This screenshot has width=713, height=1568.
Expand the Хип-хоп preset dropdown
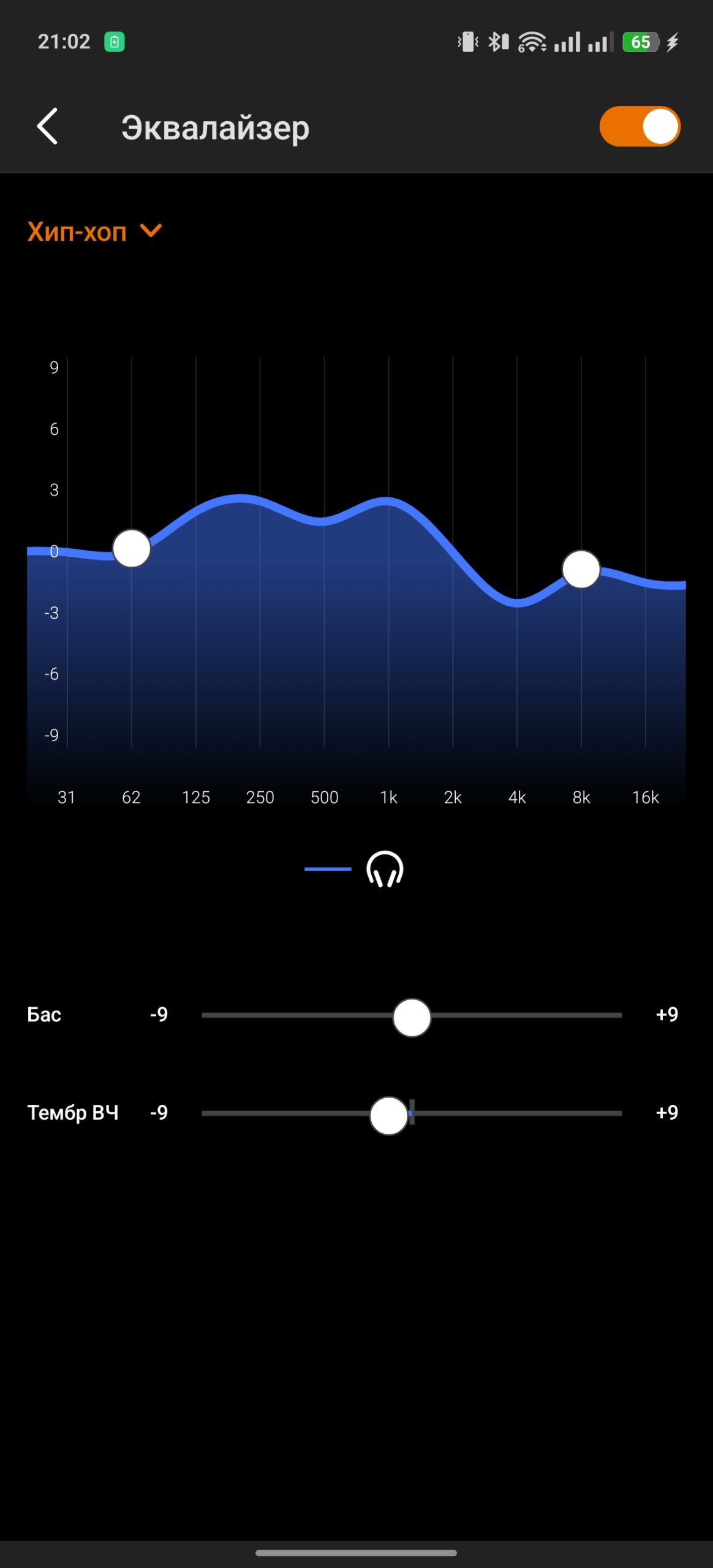(94, 232)
